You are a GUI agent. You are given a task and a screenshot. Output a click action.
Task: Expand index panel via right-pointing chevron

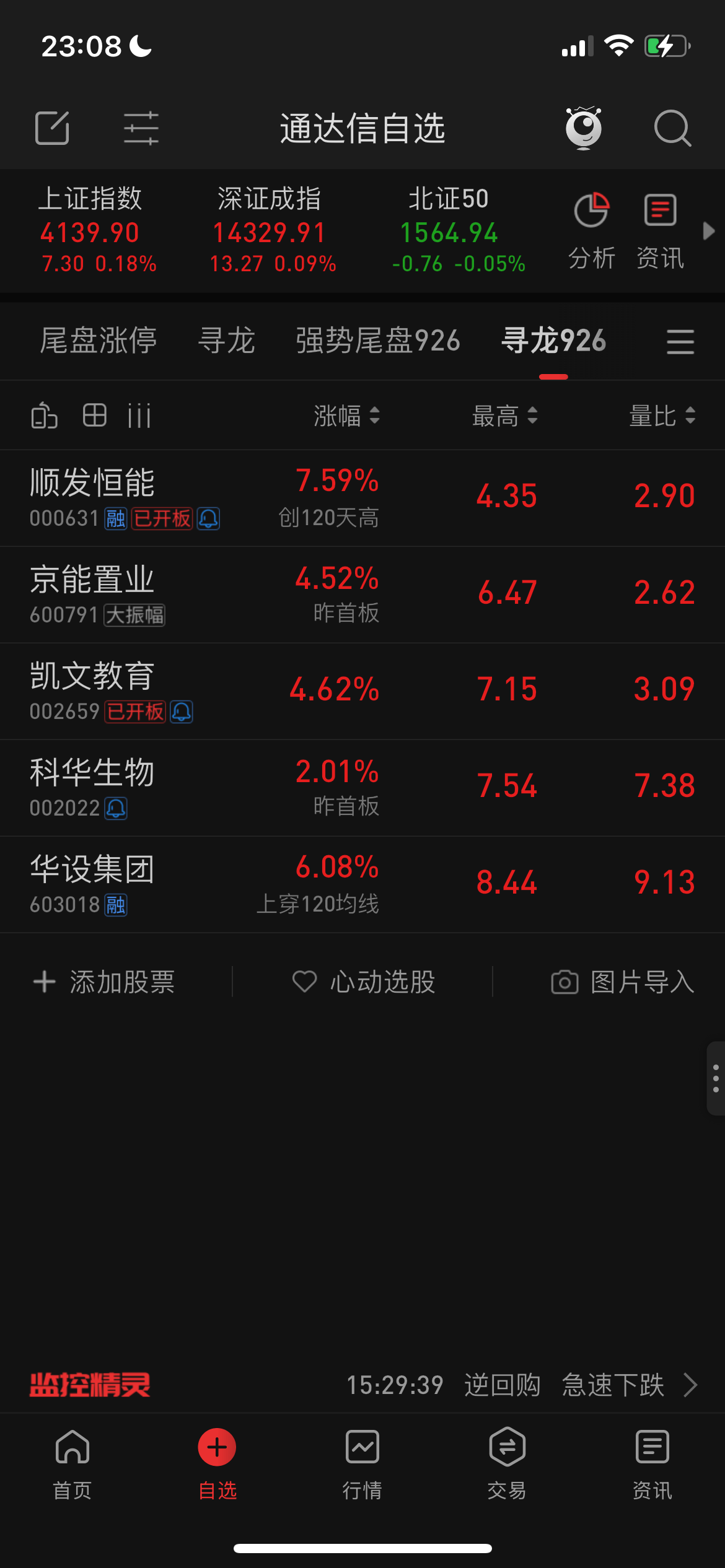click(x=708, y=232)
